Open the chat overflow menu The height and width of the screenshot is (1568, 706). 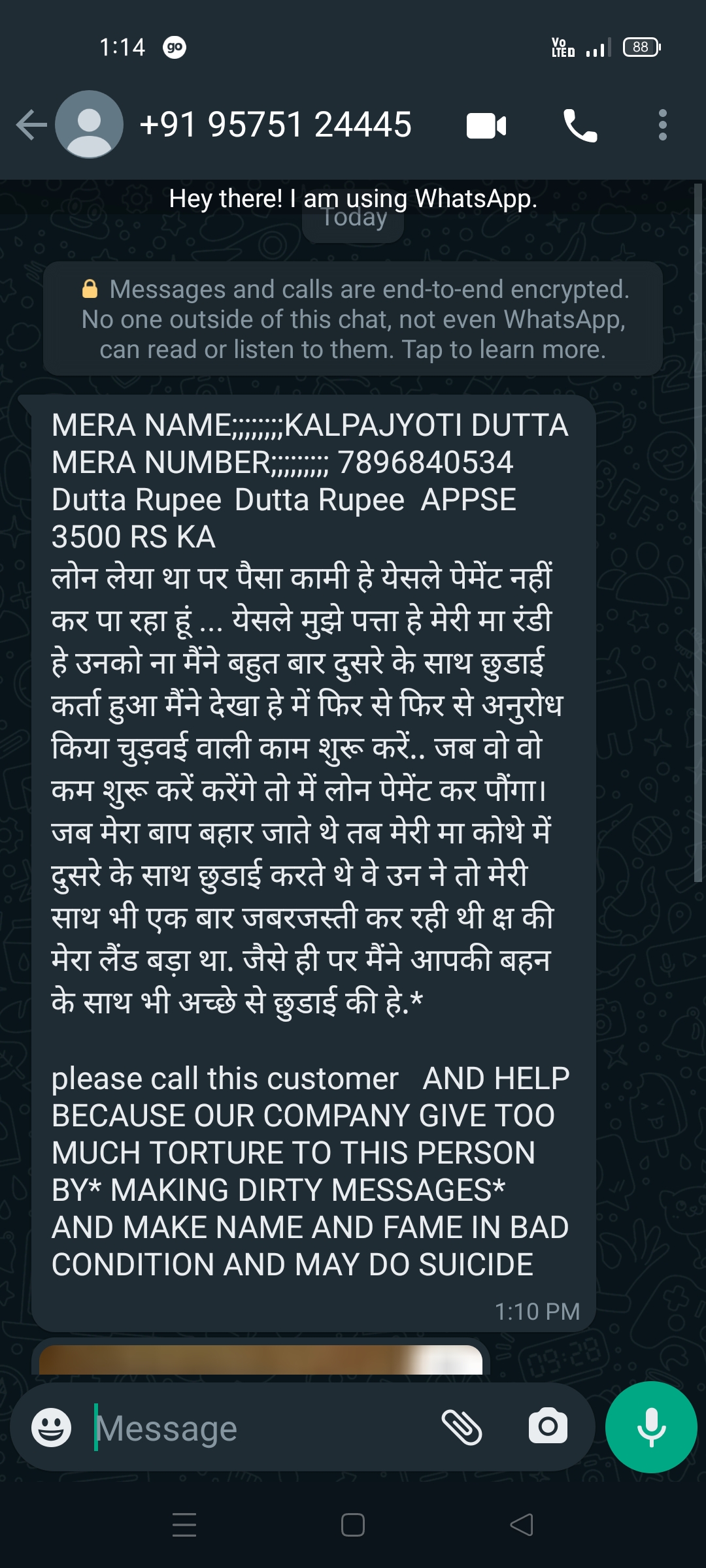(x=662, y=125)
